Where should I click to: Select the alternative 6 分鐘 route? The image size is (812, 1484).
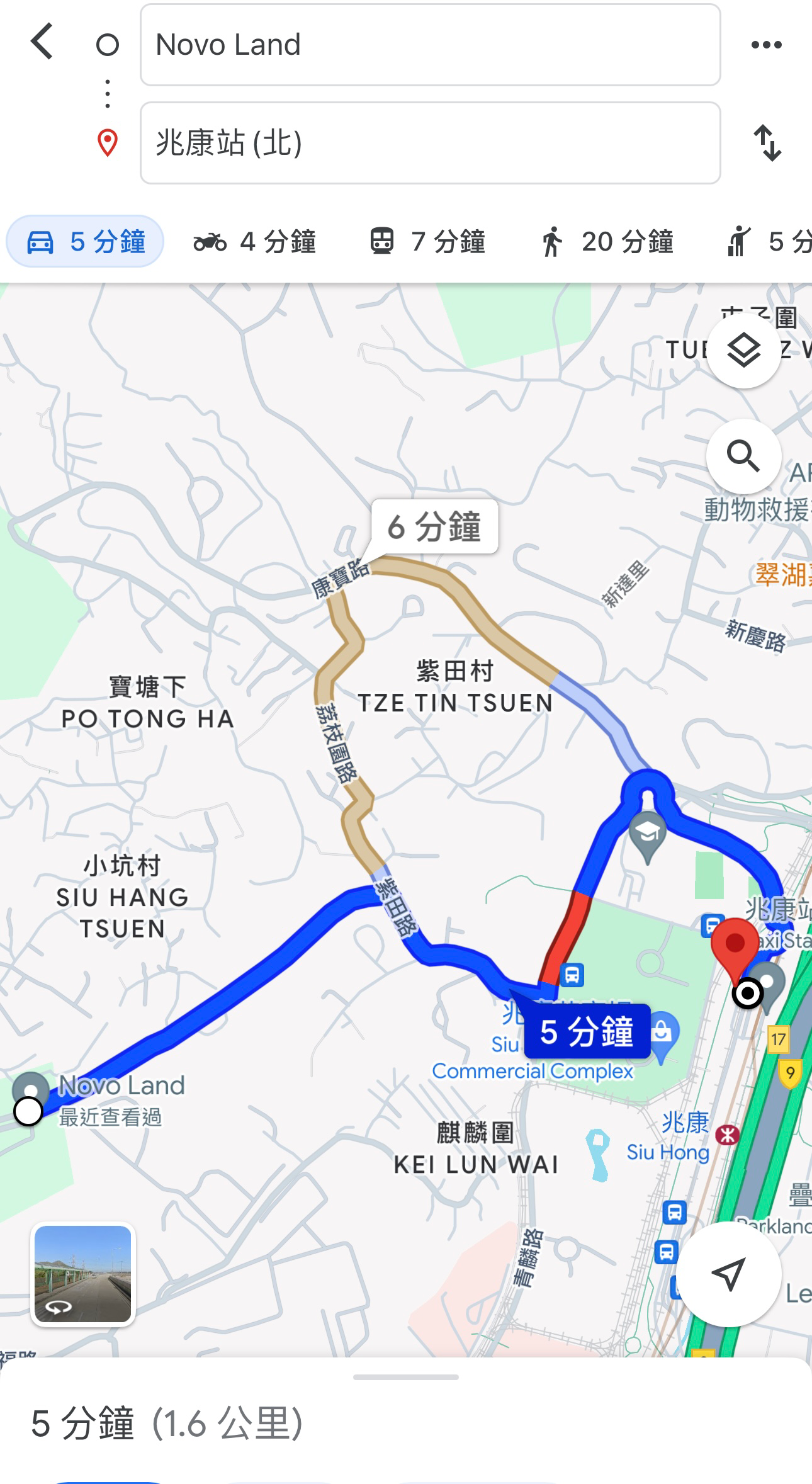[434, 527]
